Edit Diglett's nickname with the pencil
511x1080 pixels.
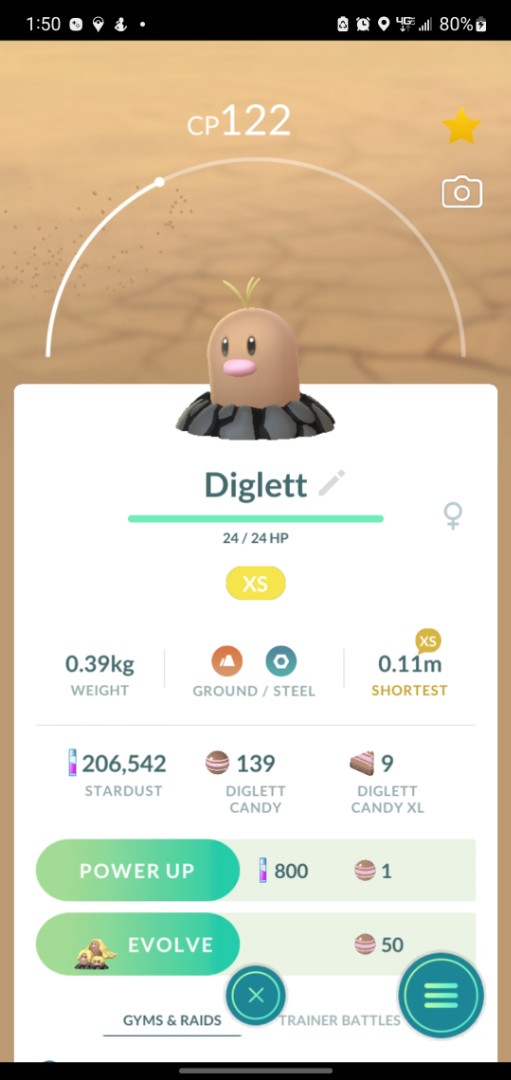tap(332, 484)
